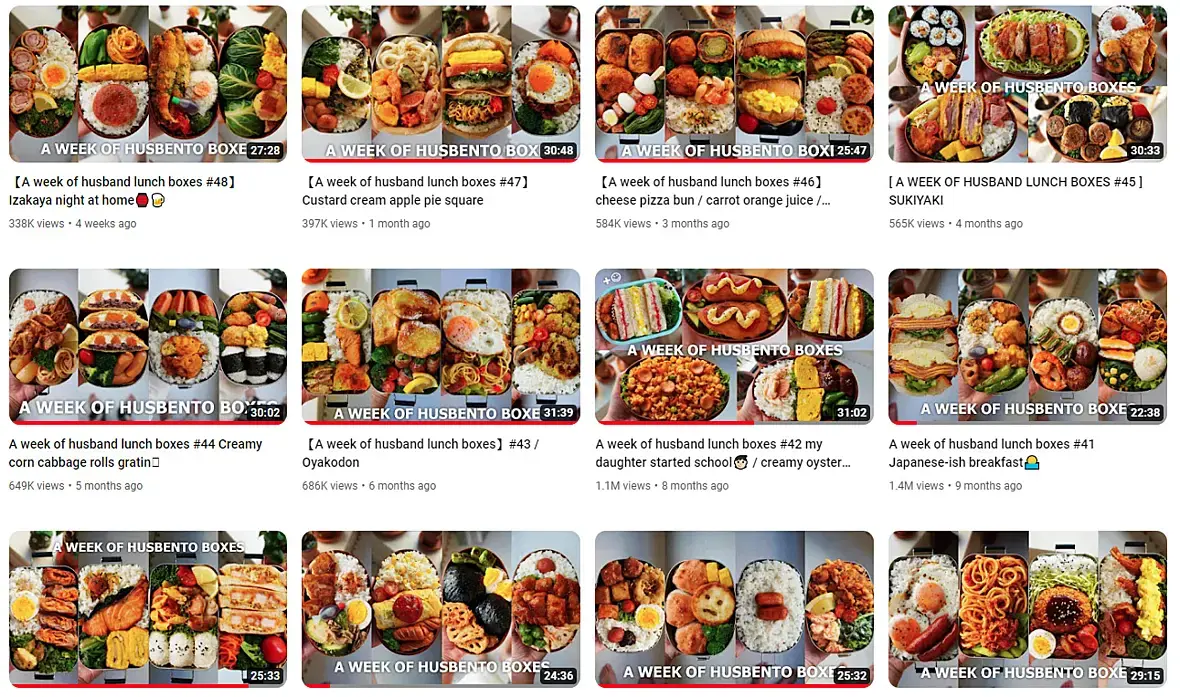Play lunch boxes #44 Creamy corn cabbage rolls
The width and height of the screenshot is (1180, 697).
tap(148, 346)
